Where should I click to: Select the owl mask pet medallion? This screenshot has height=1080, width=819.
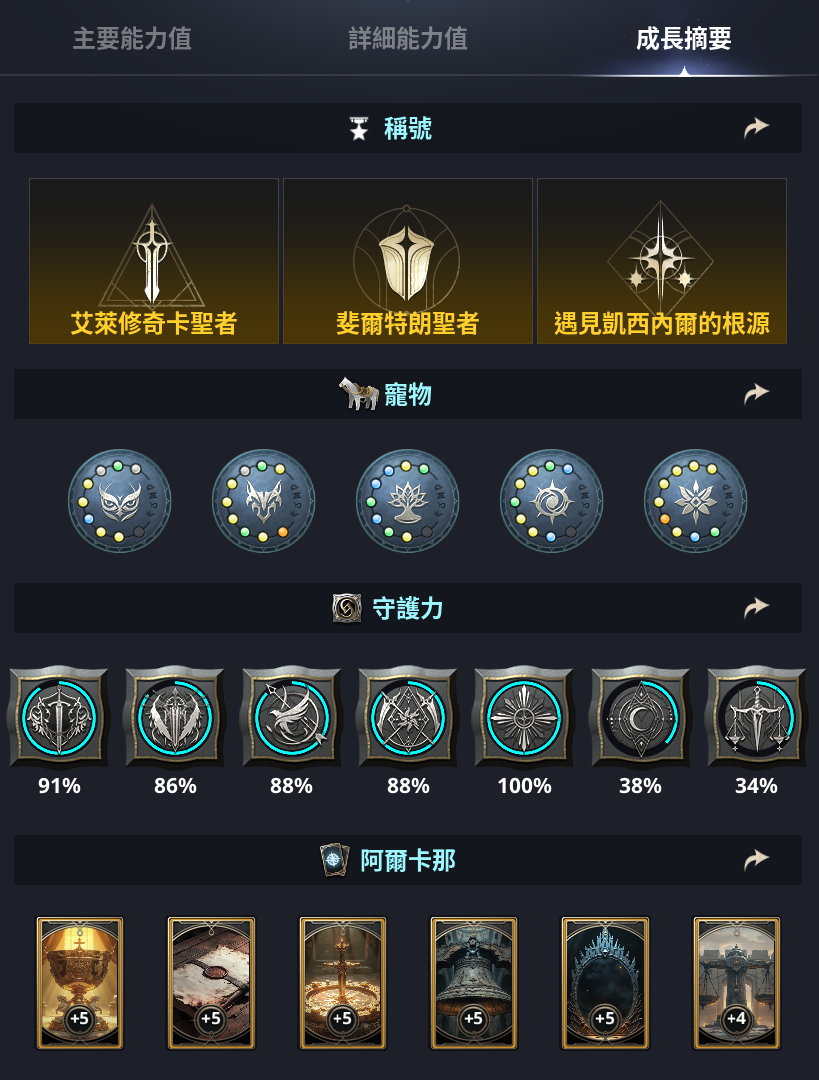point(120,500)
